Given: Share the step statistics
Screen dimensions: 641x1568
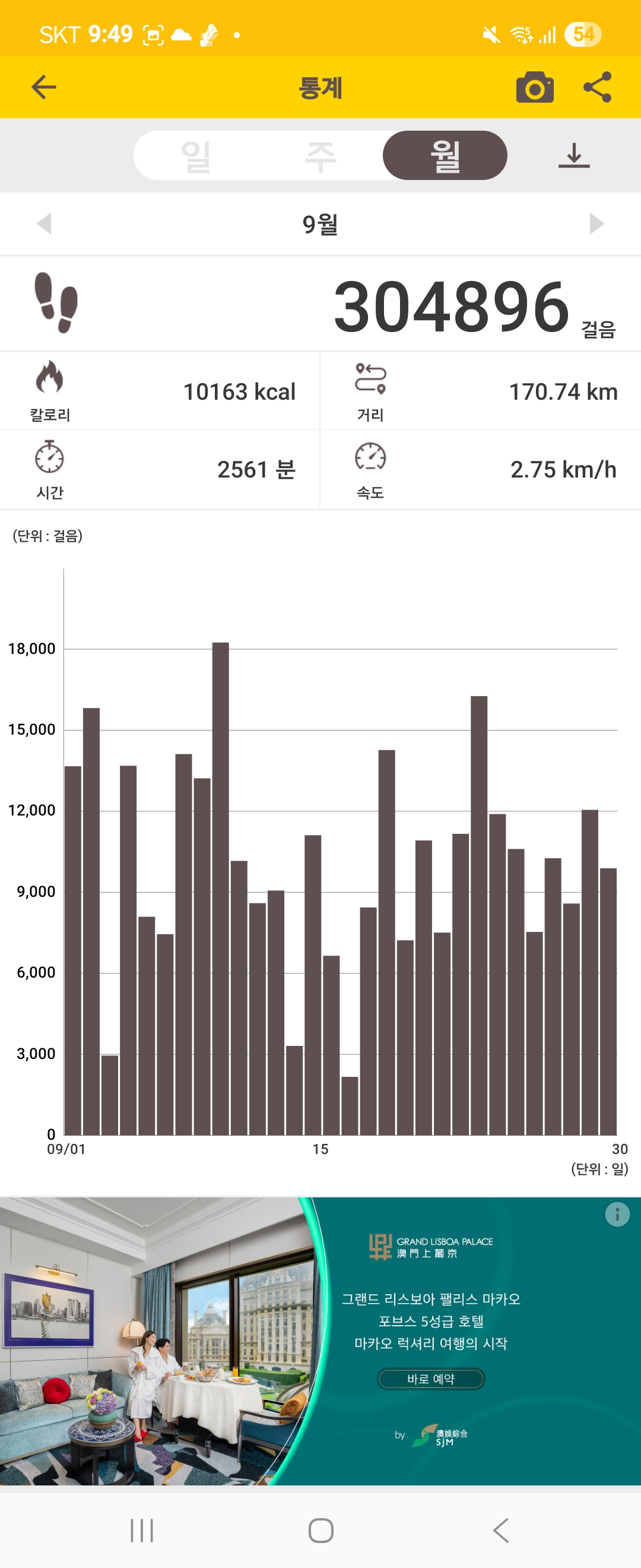Looking at the screenshot, I should [597, 87].
